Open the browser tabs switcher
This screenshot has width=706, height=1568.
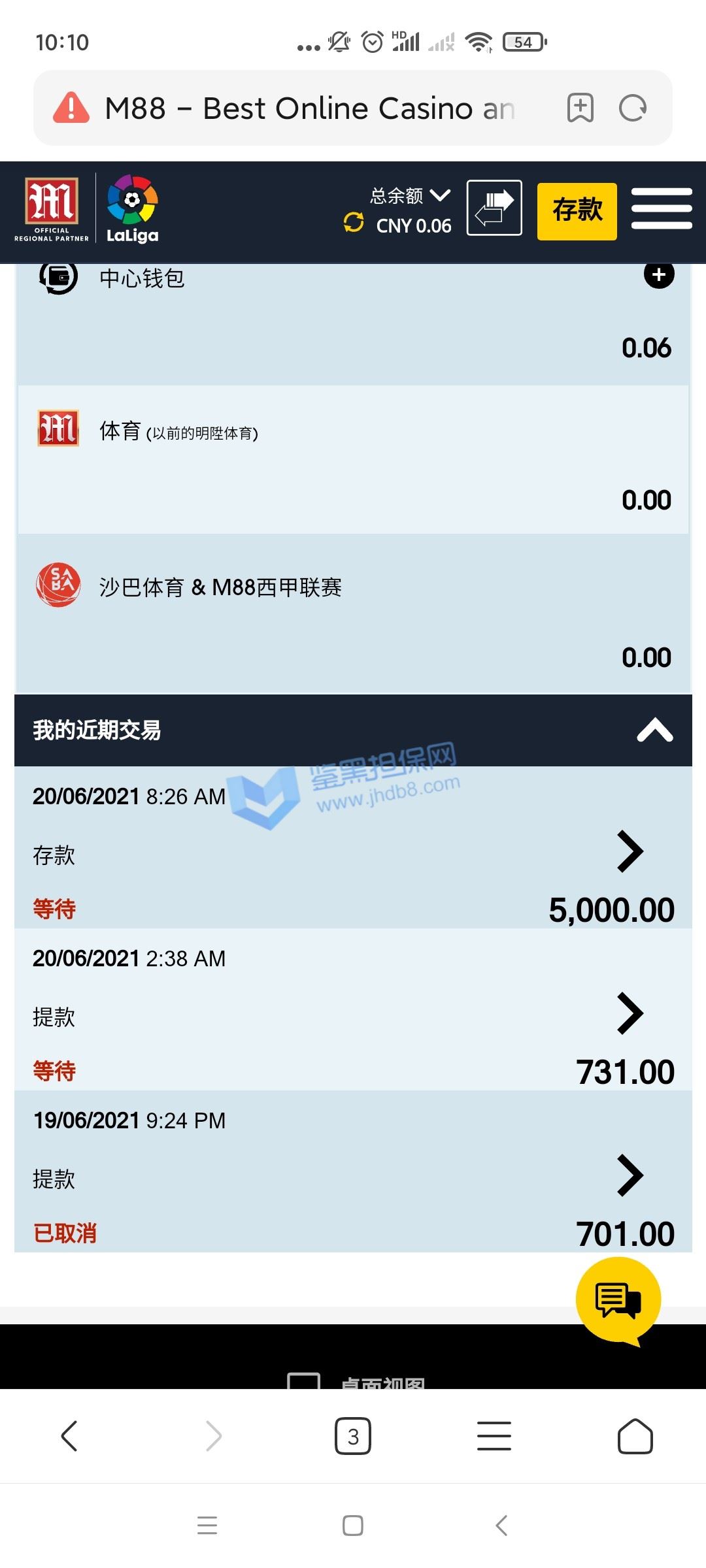(x=353, y=1435)
